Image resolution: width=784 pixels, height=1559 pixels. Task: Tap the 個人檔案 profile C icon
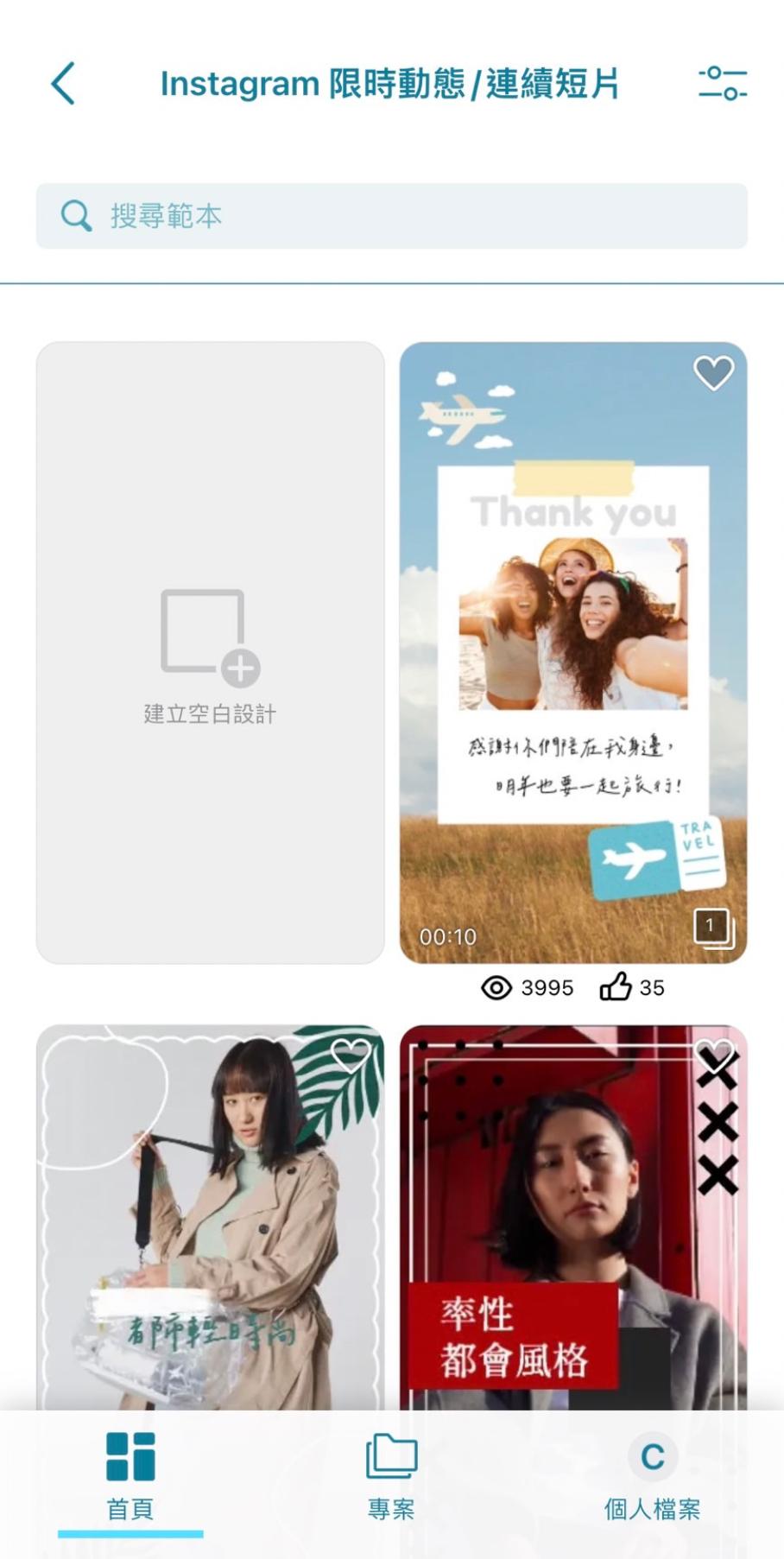[652, 1458]
